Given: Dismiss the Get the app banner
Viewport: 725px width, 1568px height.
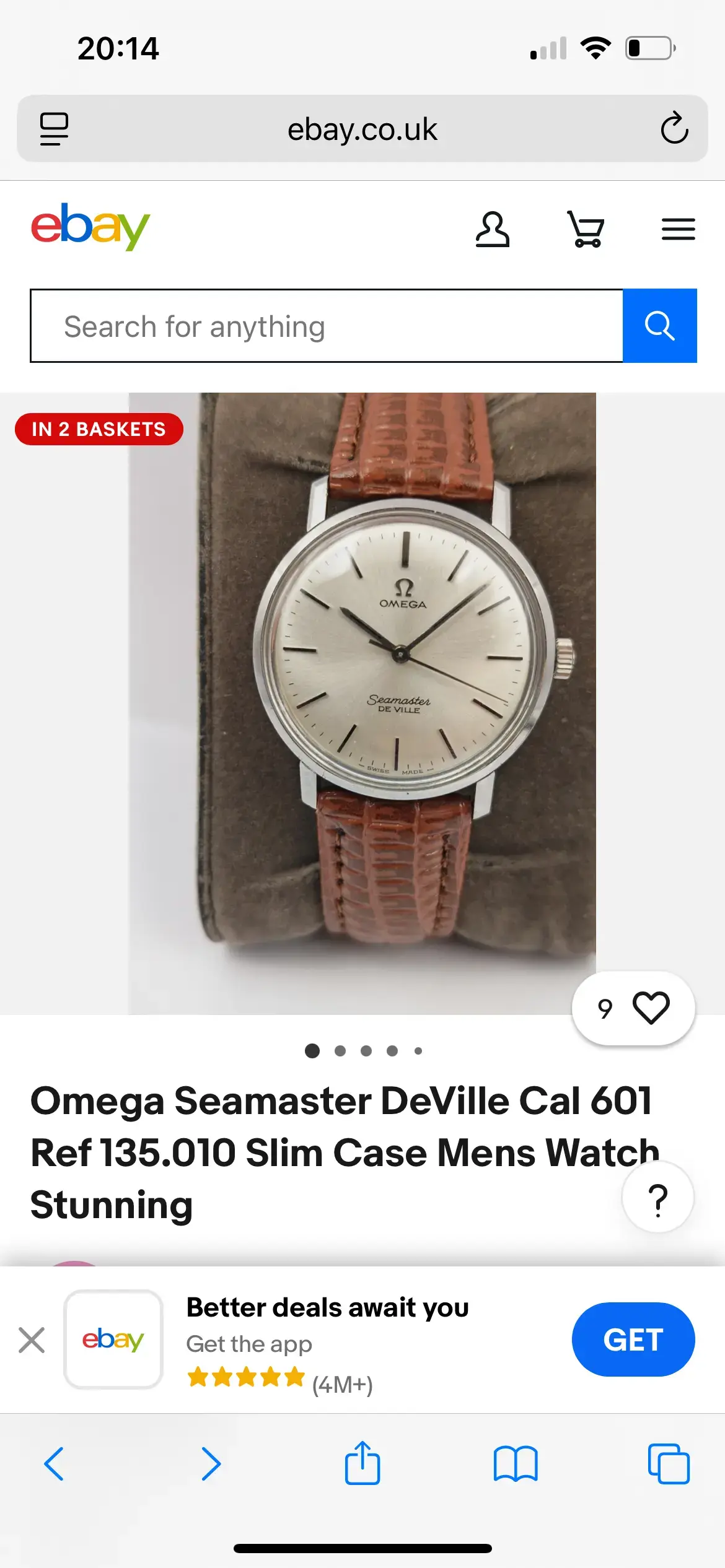Looking at the screenshot, I should click(x=32, y=1340).
